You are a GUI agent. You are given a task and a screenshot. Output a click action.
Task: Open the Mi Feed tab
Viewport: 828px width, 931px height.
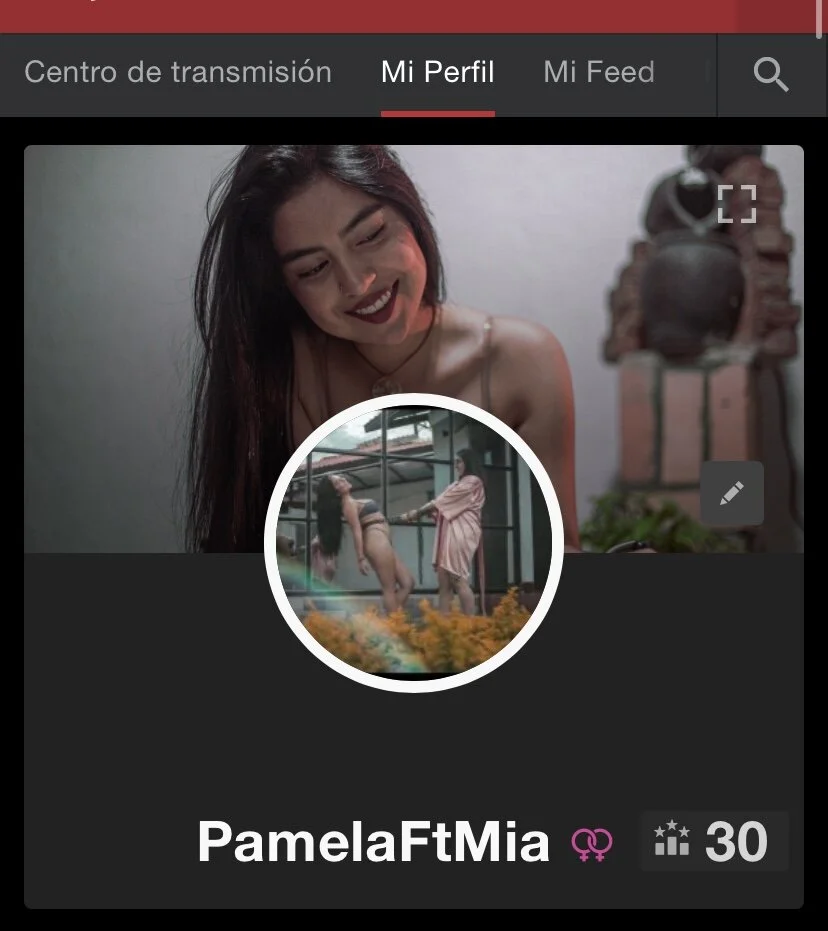(598, 73)
